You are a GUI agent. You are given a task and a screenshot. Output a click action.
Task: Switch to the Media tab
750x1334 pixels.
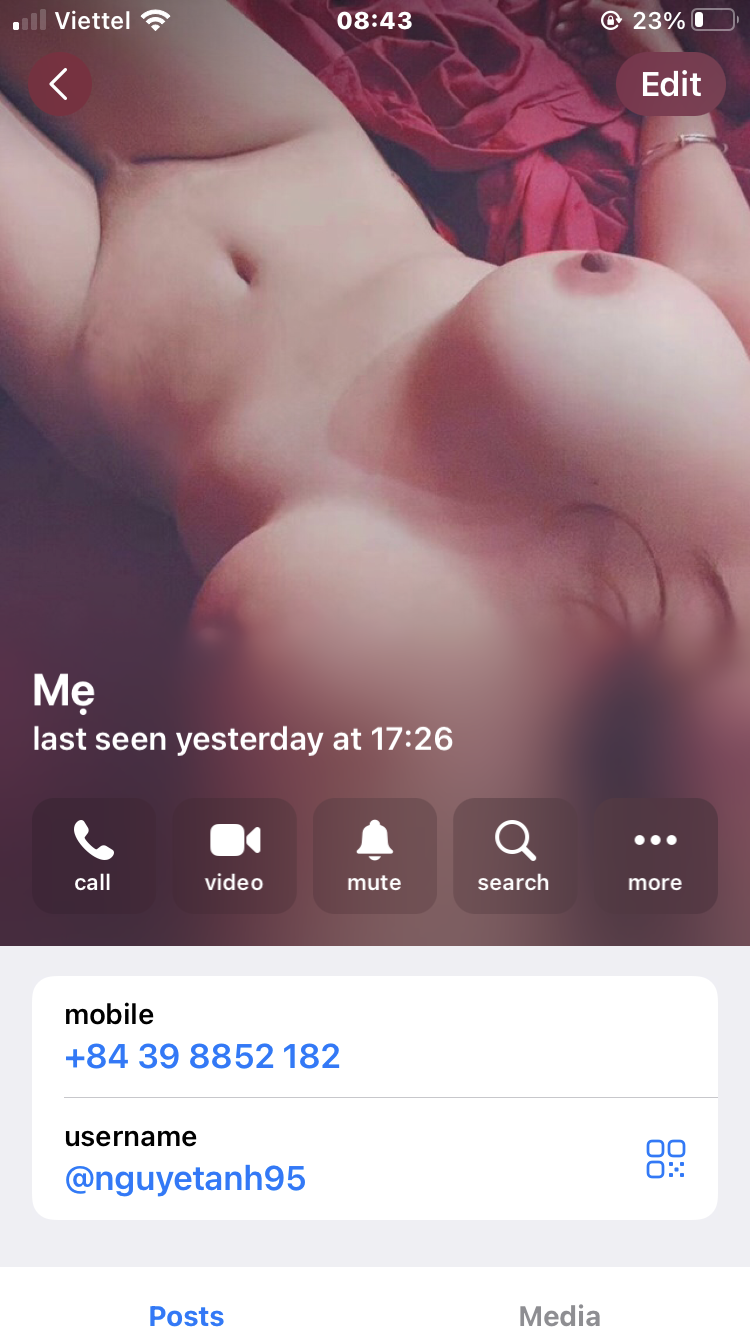560,1315
